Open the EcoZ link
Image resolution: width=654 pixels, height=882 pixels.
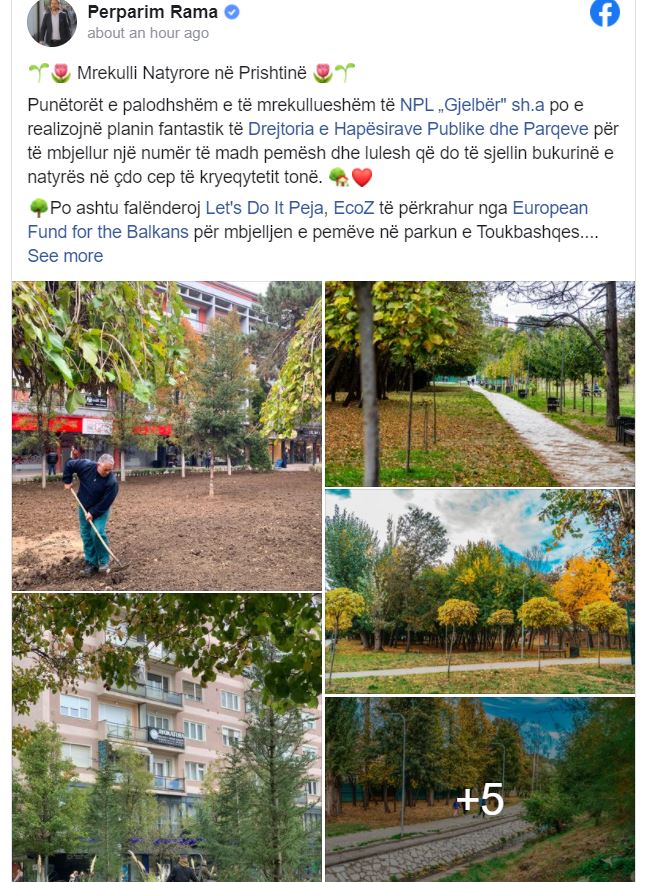[369, 208]
